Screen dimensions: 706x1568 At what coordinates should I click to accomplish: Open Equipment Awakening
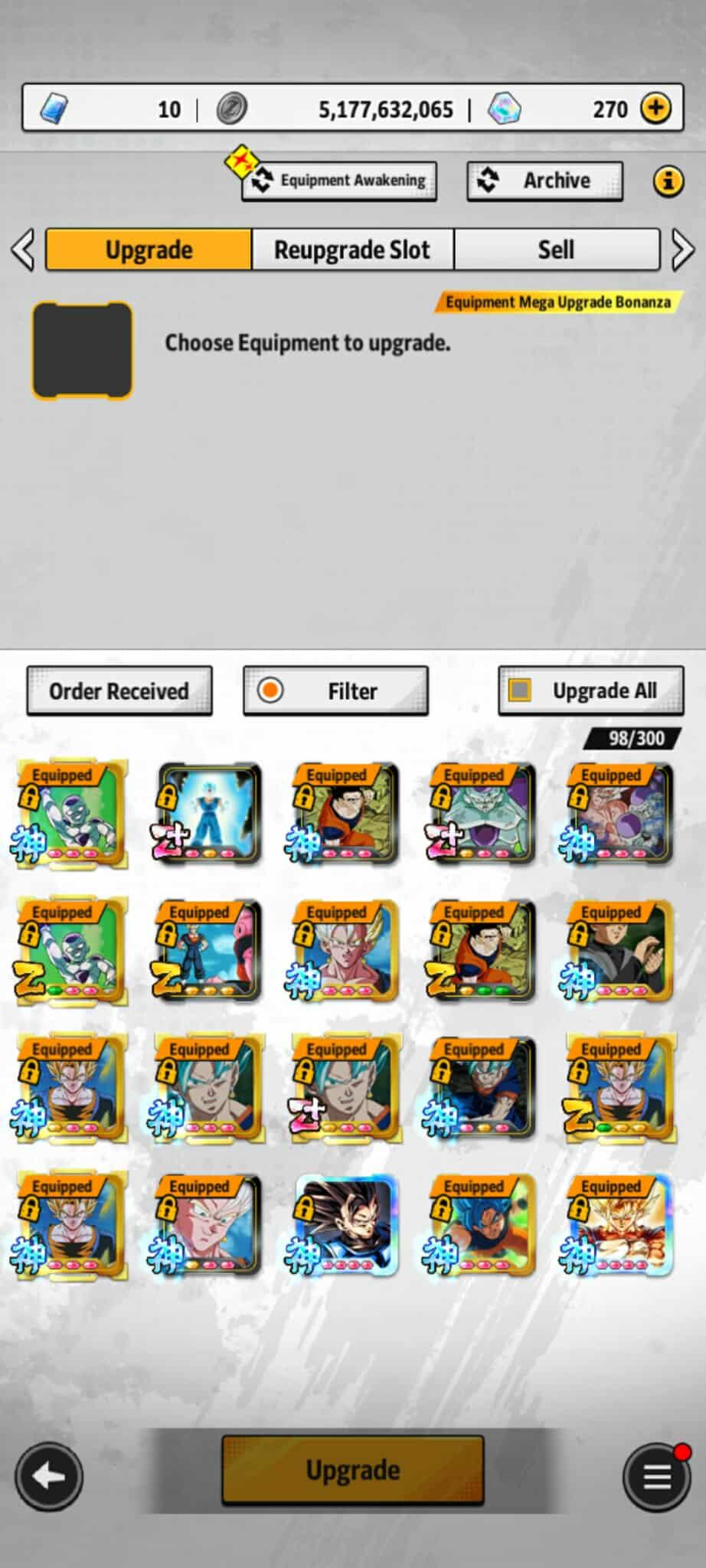pos(339,181)
